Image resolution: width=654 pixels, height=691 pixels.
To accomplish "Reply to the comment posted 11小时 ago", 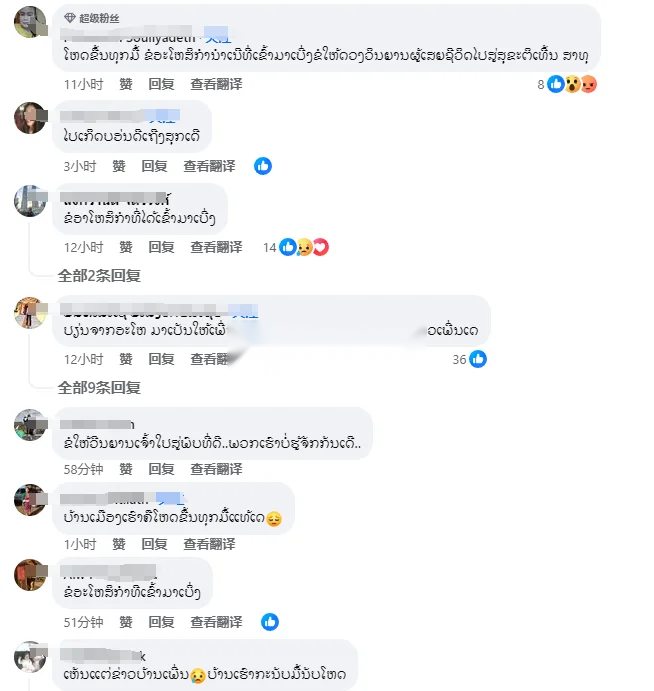I will coord(161,84).
